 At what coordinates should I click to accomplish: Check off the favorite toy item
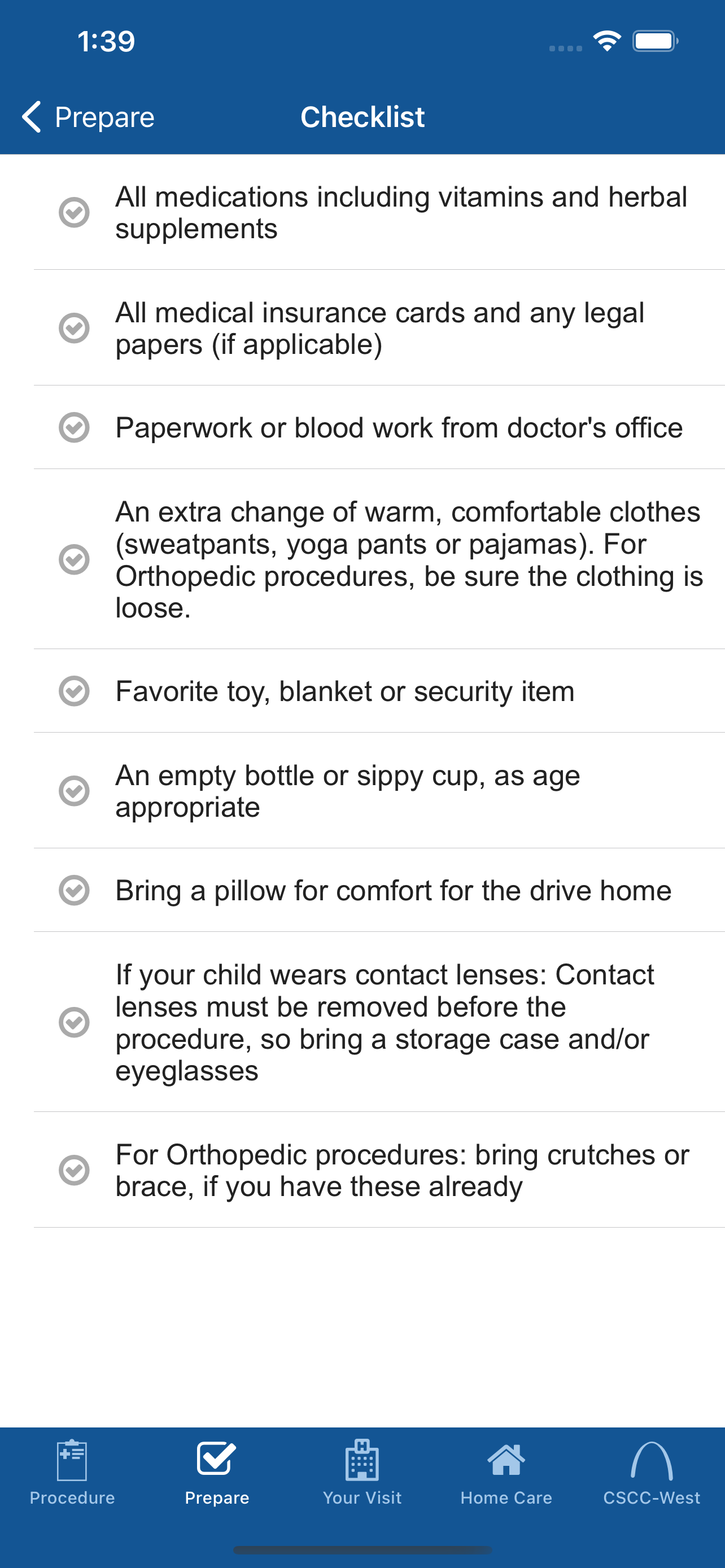(x=75, y=691)
